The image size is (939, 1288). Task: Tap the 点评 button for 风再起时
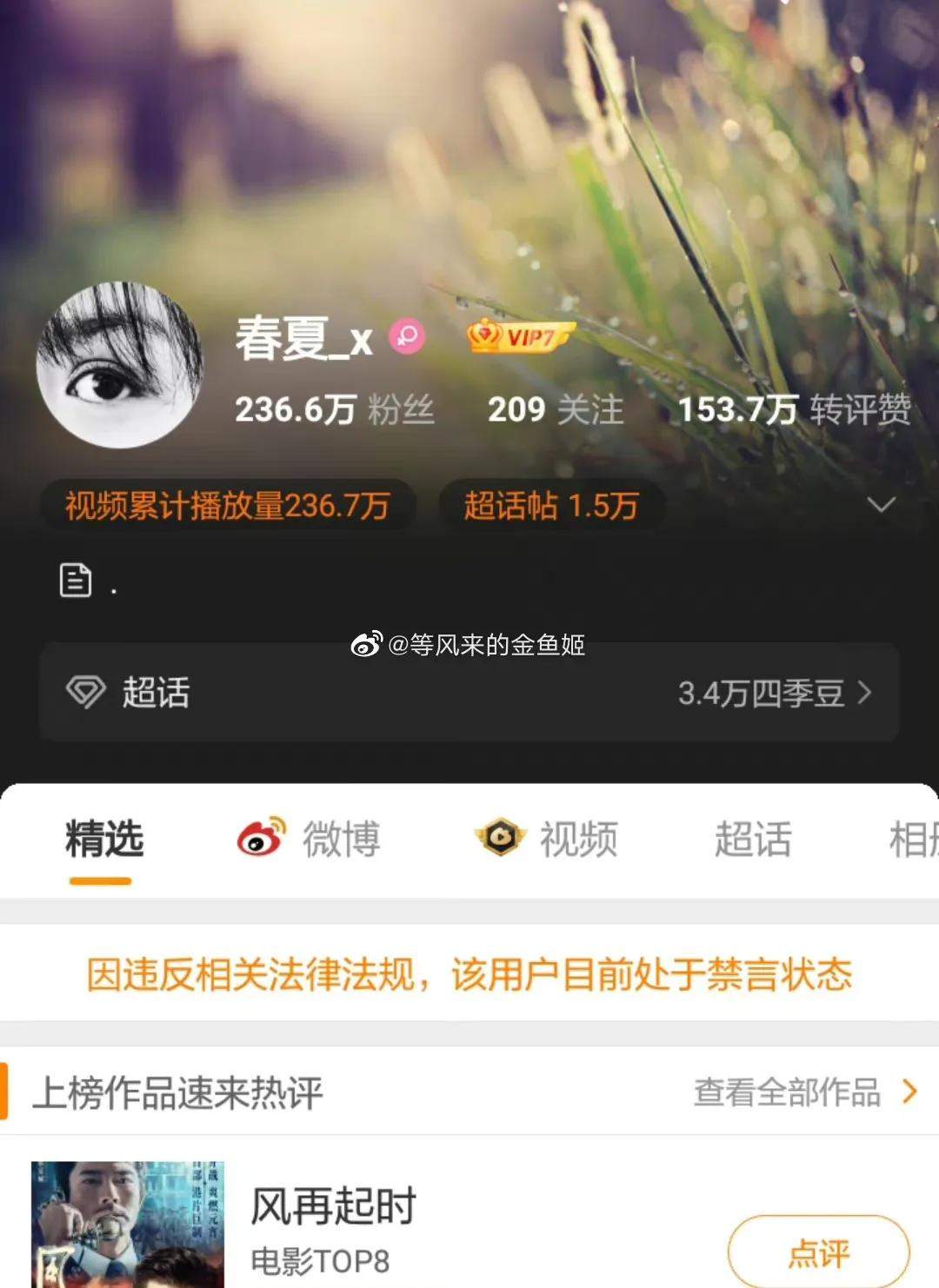(x=818, y=1253)
